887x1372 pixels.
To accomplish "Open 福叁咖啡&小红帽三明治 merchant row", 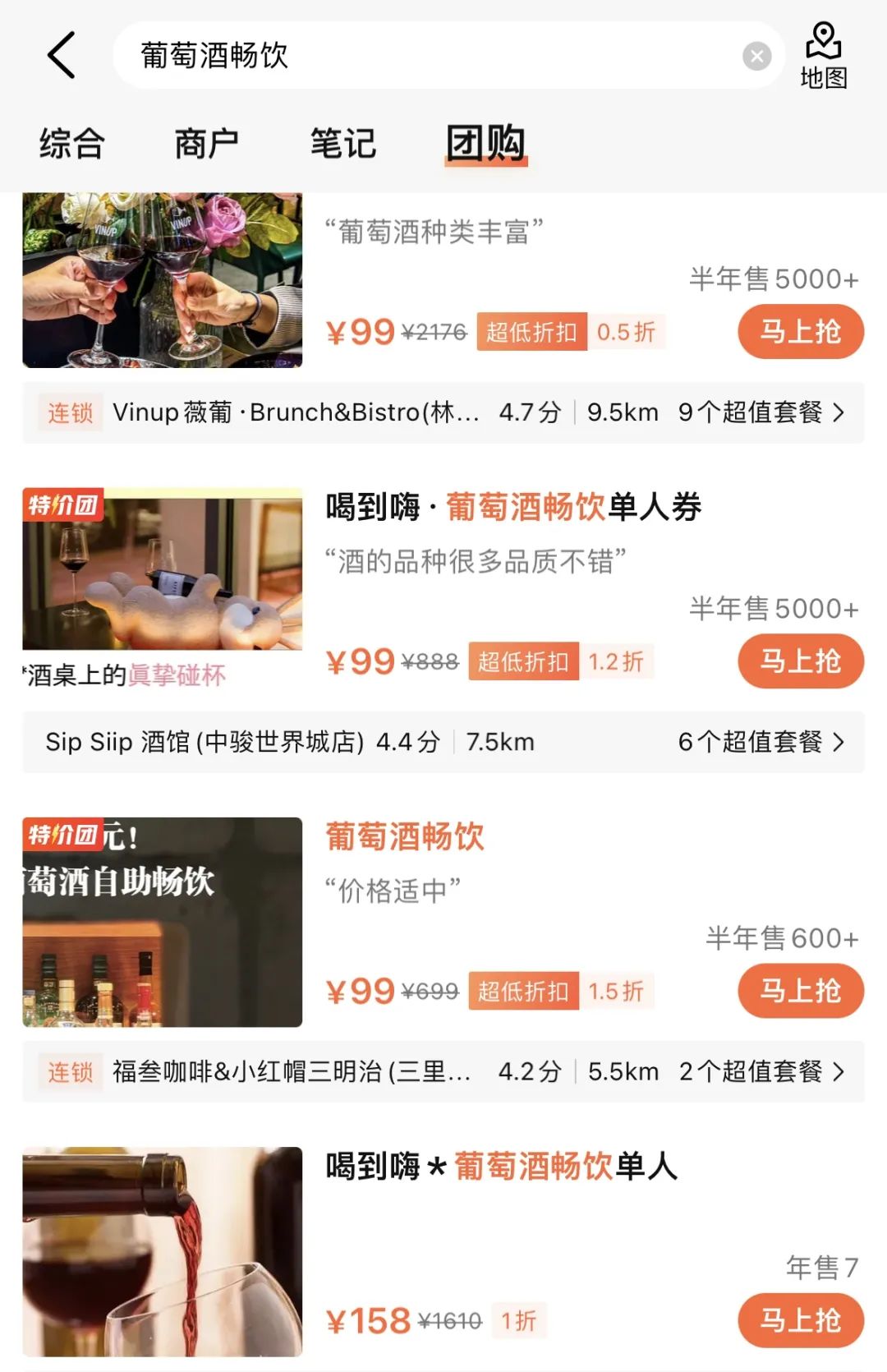I will 443,1072.
